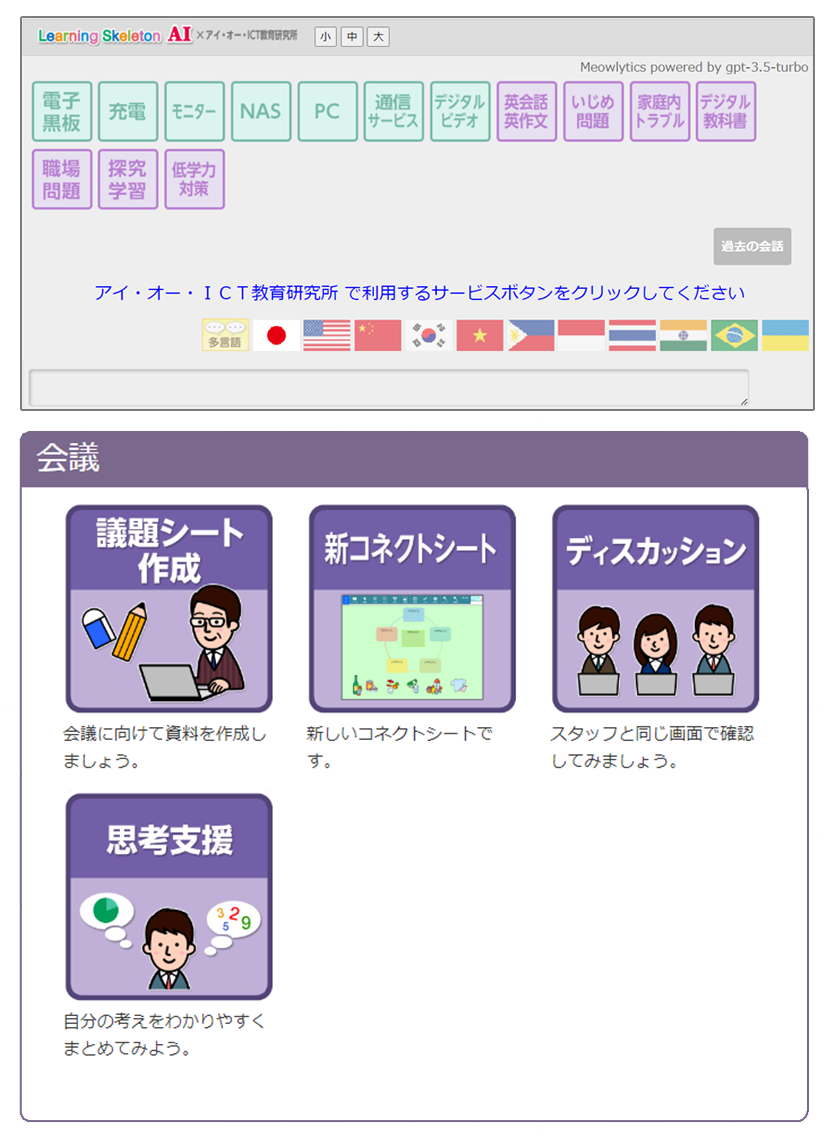This screenshot has width=840, height=1146.
Task: Select the 多言語 language option
Action: (225, 335)
